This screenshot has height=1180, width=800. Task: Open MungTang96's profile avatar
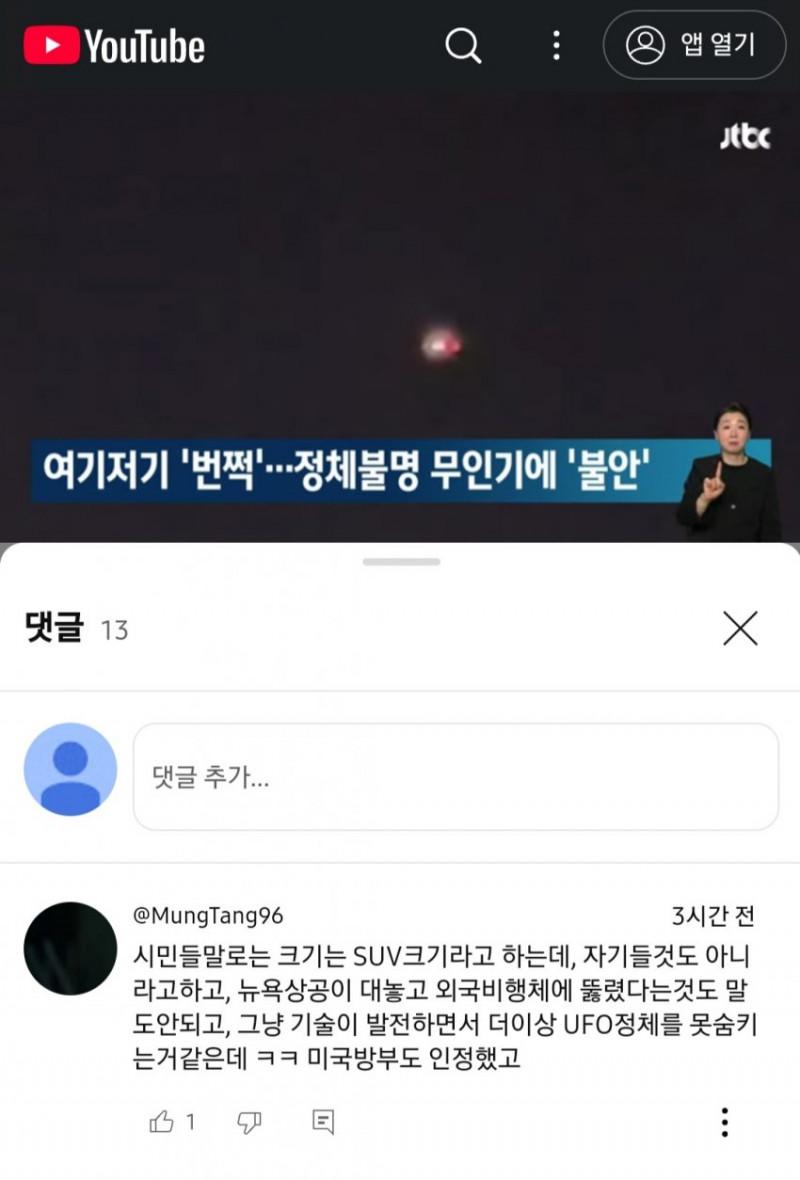[70, 948]
